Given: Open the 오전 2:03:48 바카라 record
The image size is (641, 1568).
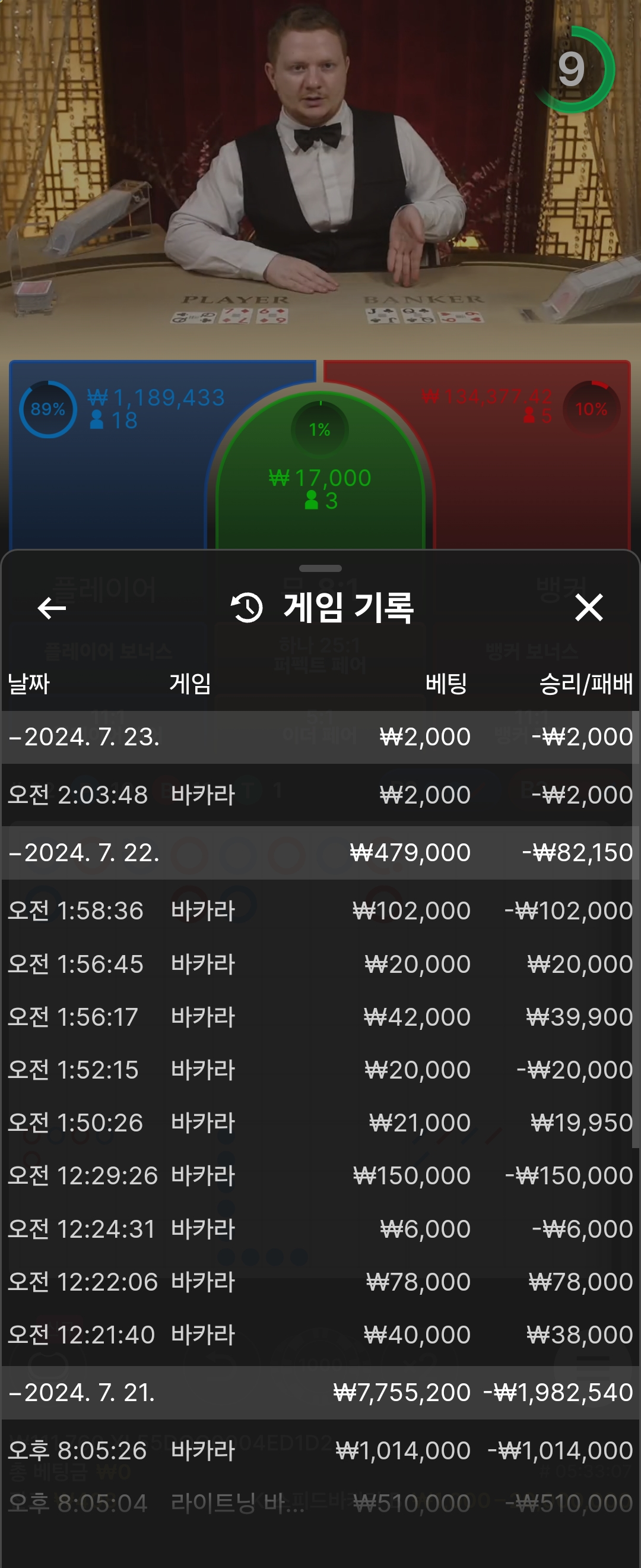Looking at the screenshot, I should tap(320, 795).
